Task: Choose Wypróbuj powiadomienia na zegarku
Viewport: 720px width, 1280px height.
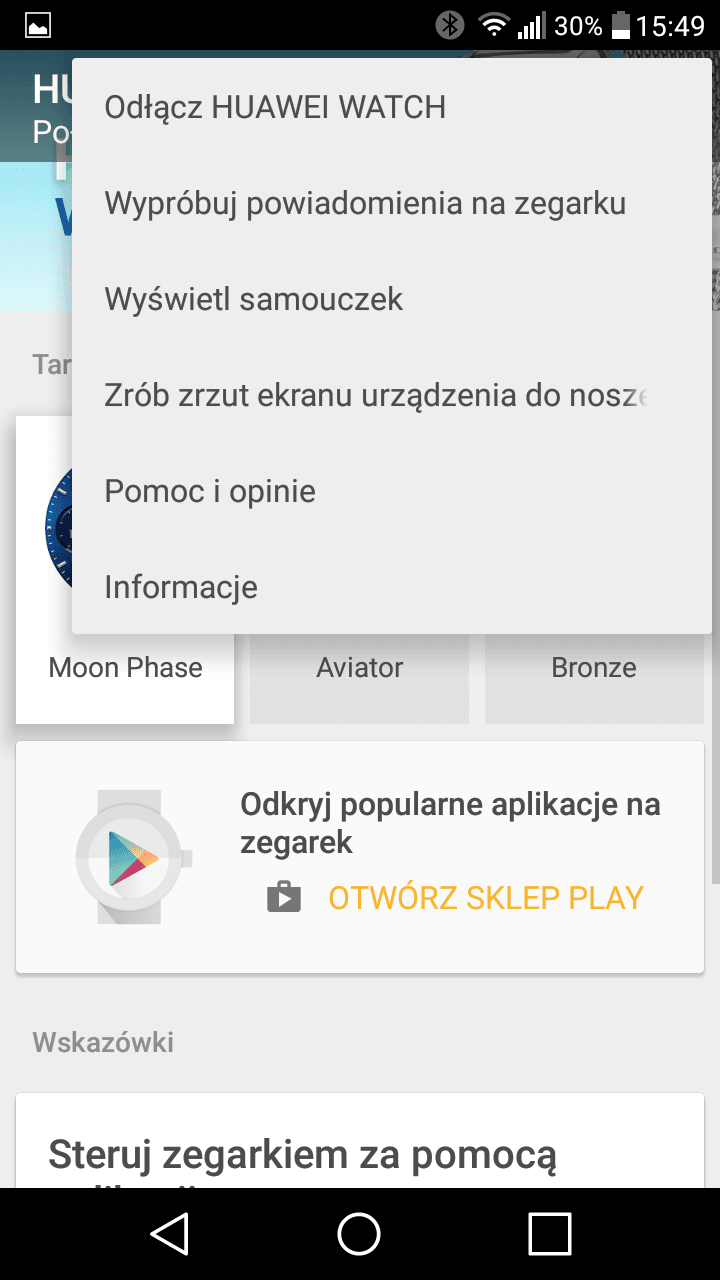Action: (x=392, y=203)
